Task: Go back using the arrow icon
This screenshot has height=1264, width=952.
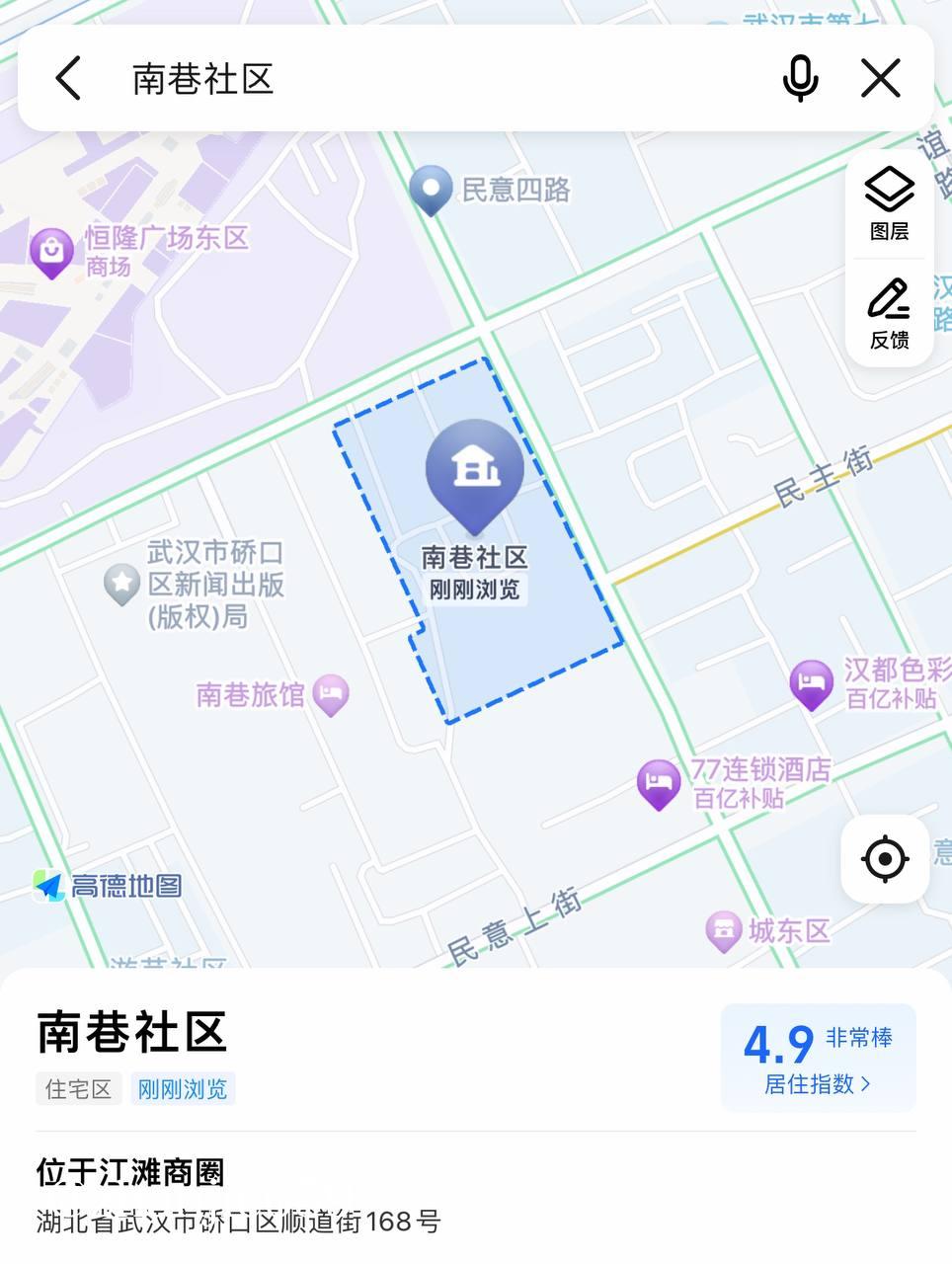Action: click(x=67, y=78)
